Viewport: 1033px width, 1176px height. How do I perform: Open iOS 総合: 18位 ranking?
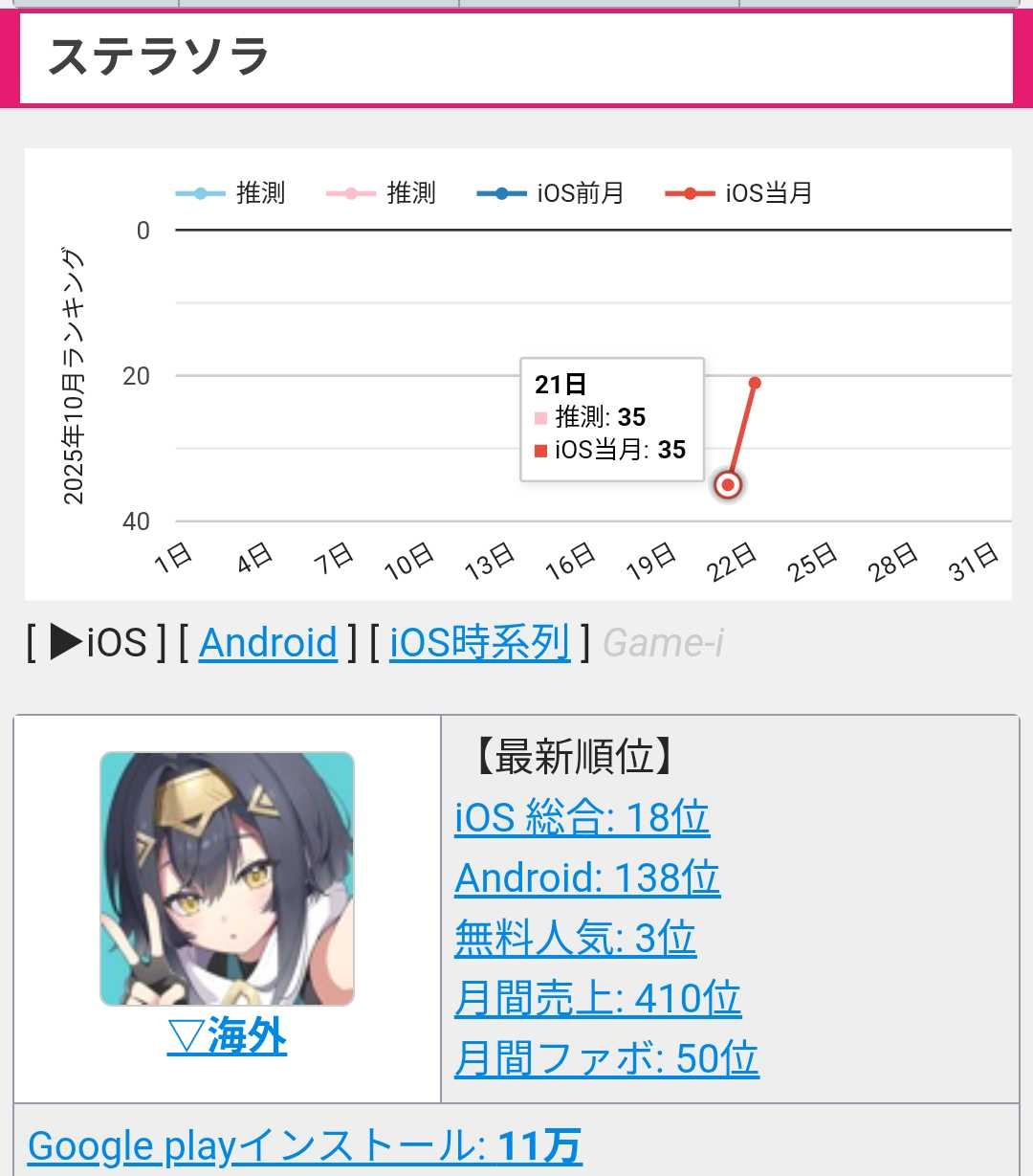click(582, 817)
